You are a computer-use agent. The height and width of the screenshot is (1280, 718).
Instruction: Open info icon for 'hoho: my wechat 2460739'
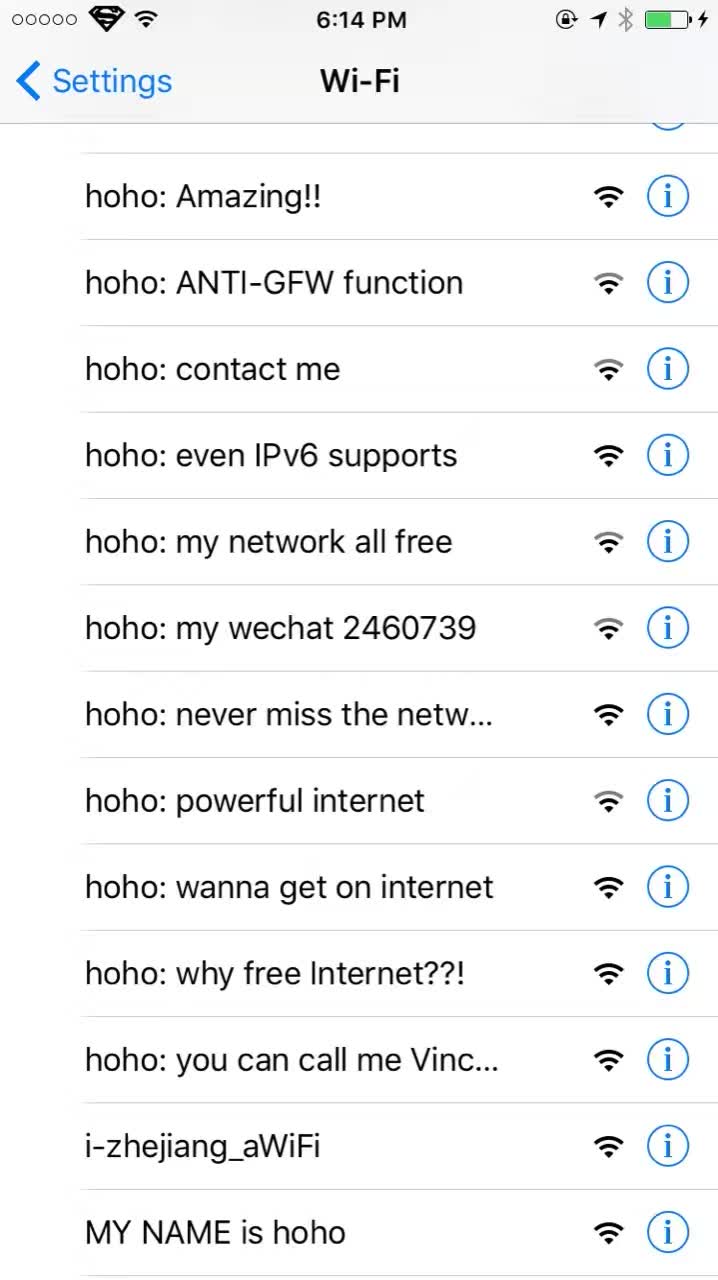[668, 627]
